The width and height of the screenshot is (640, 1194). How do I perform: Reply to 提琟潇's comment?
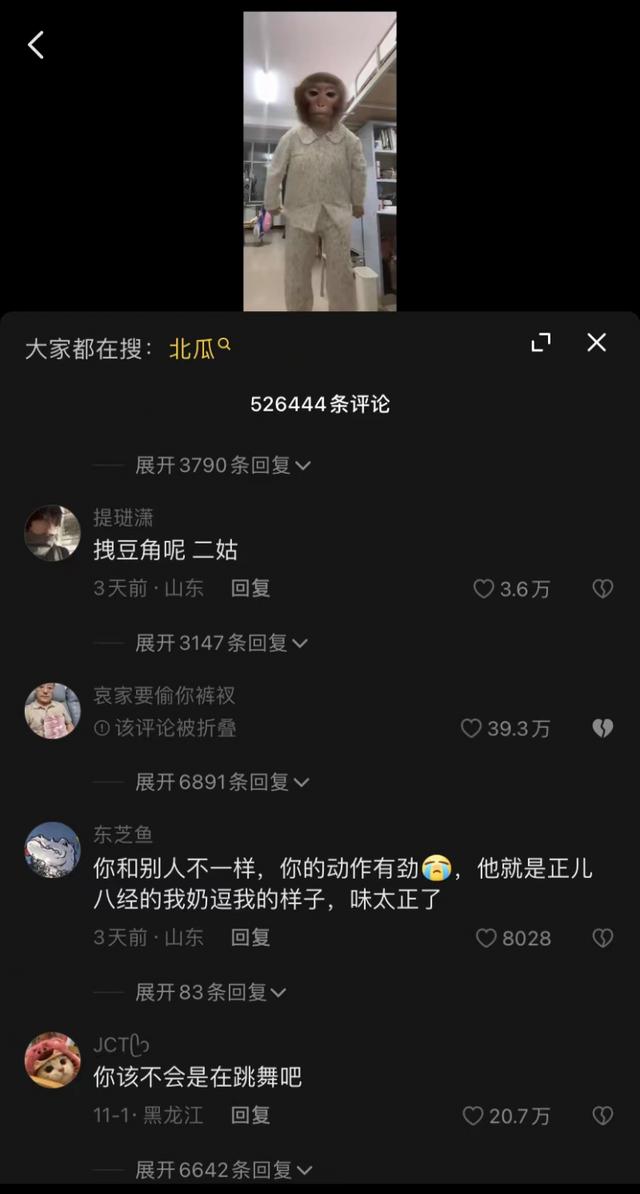pyautogui.click(x=250, y=588)
